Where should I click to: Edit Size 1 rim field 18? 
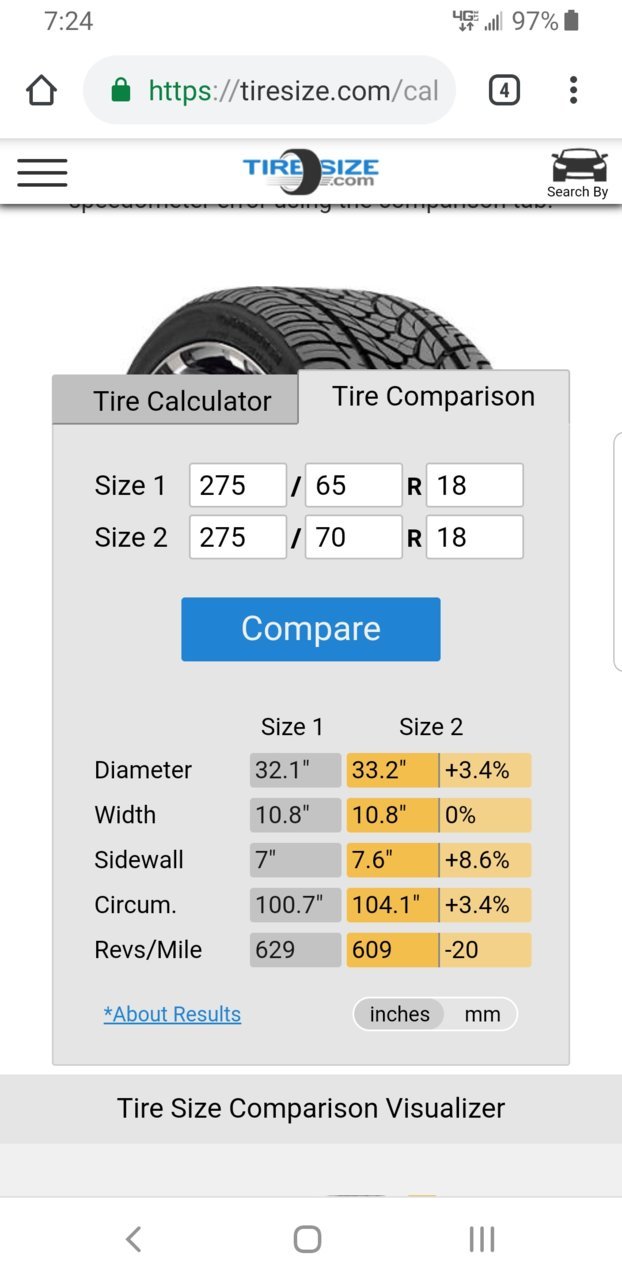click(475, 485)
